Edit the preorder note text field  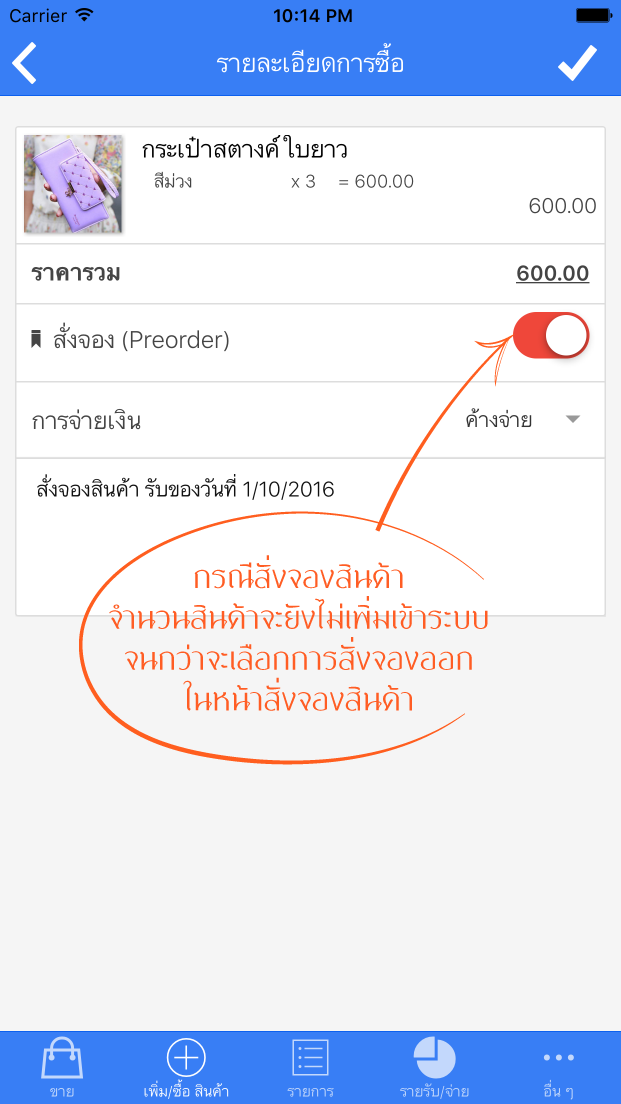(310, 535)
